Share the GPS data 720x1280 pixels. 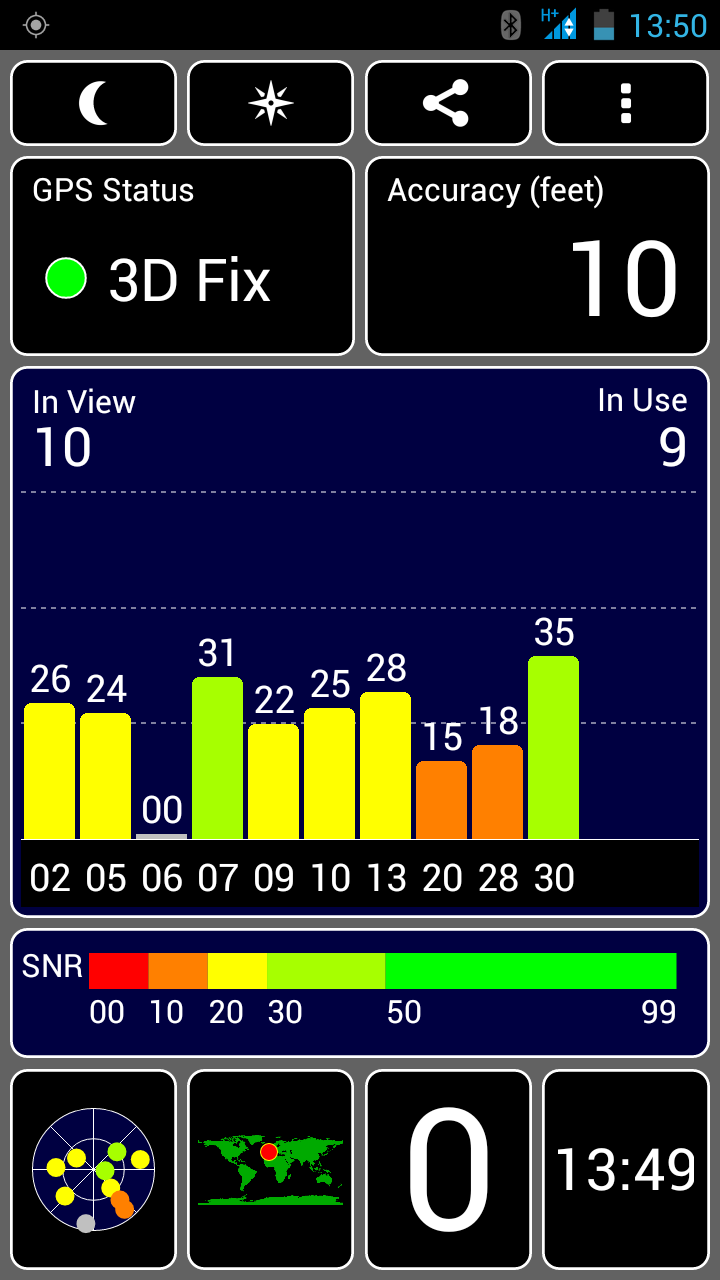[448, 103]
